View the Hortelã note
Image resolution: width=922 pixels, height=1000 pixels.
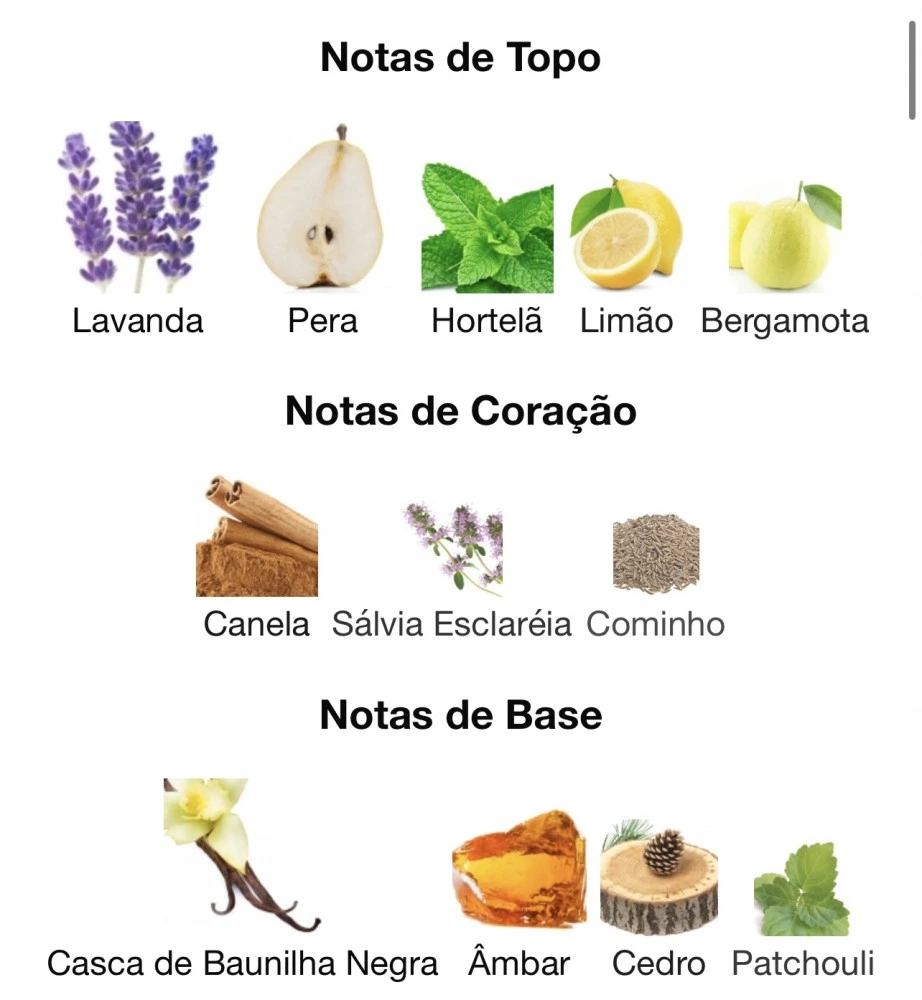[487, 228]
